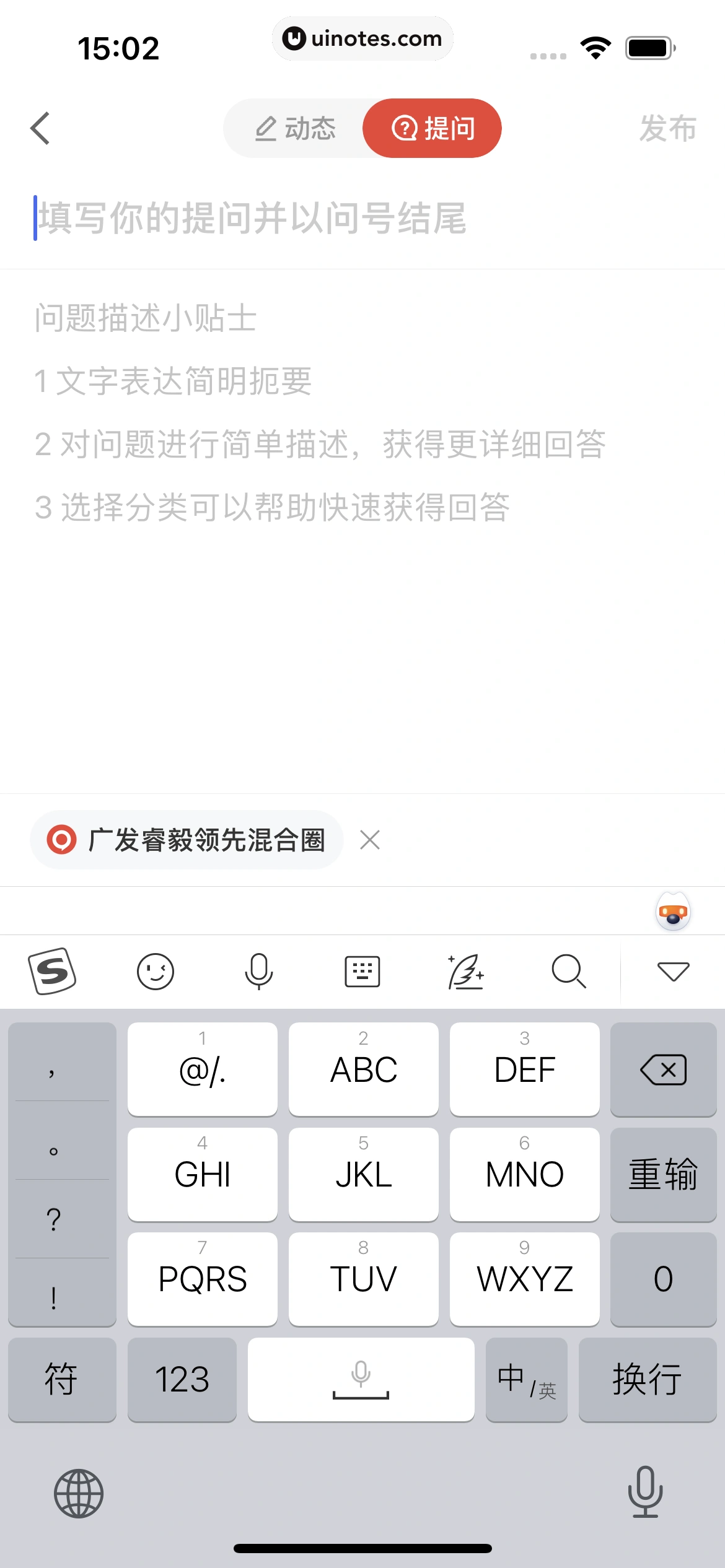The image size is (725, 1568).
Task: Click the question text input field
Action: point(248,219)
